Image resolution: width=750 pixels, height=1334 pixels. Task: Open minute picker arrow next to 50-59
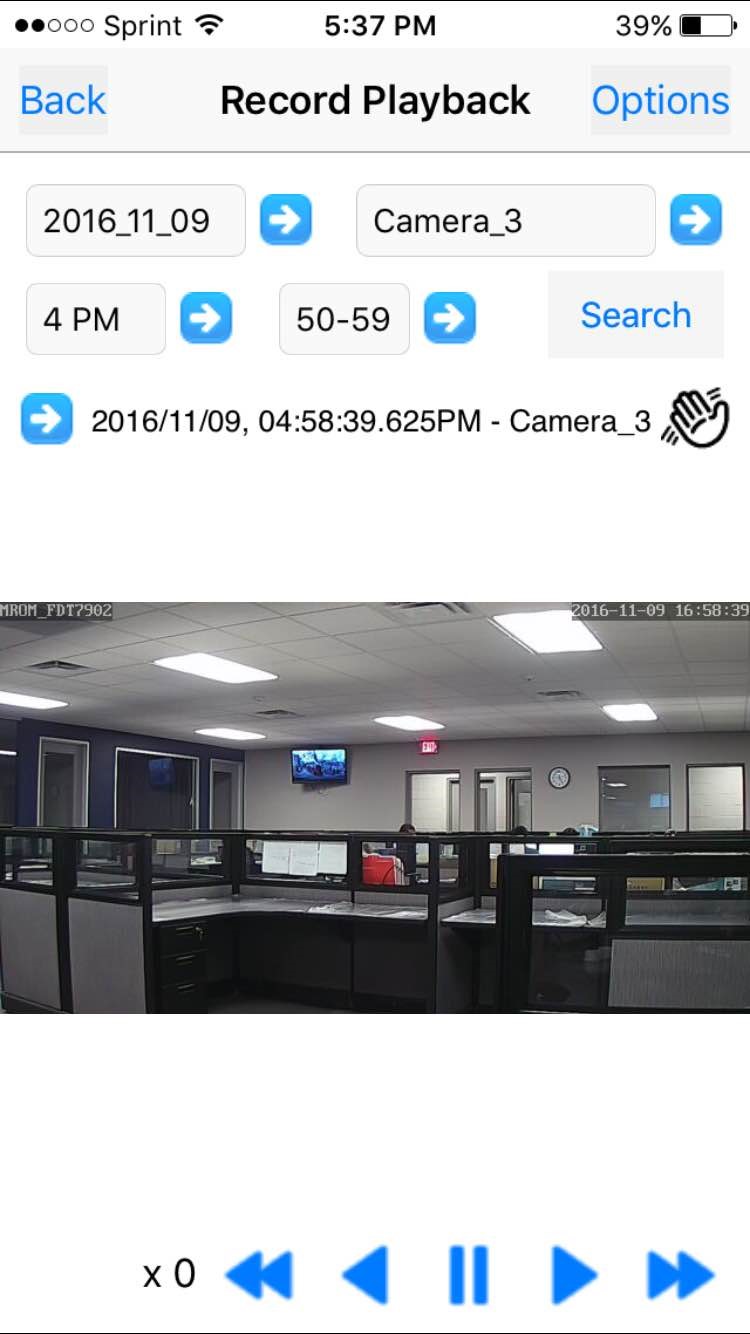tap(450, 319)
